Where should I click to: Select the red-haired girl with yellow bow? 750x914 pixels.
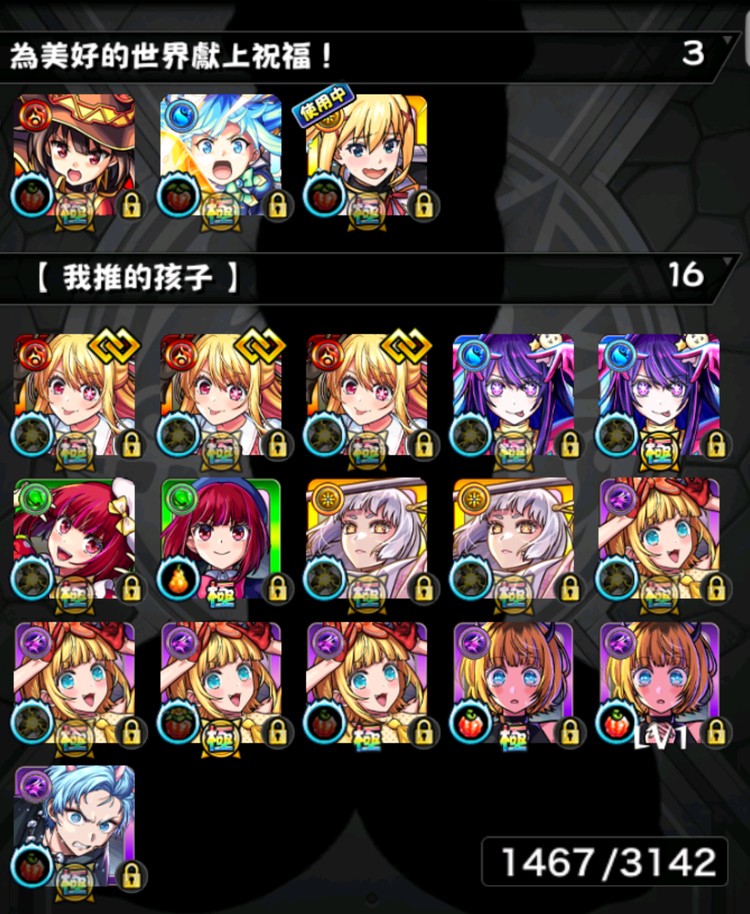coord(75,540)
